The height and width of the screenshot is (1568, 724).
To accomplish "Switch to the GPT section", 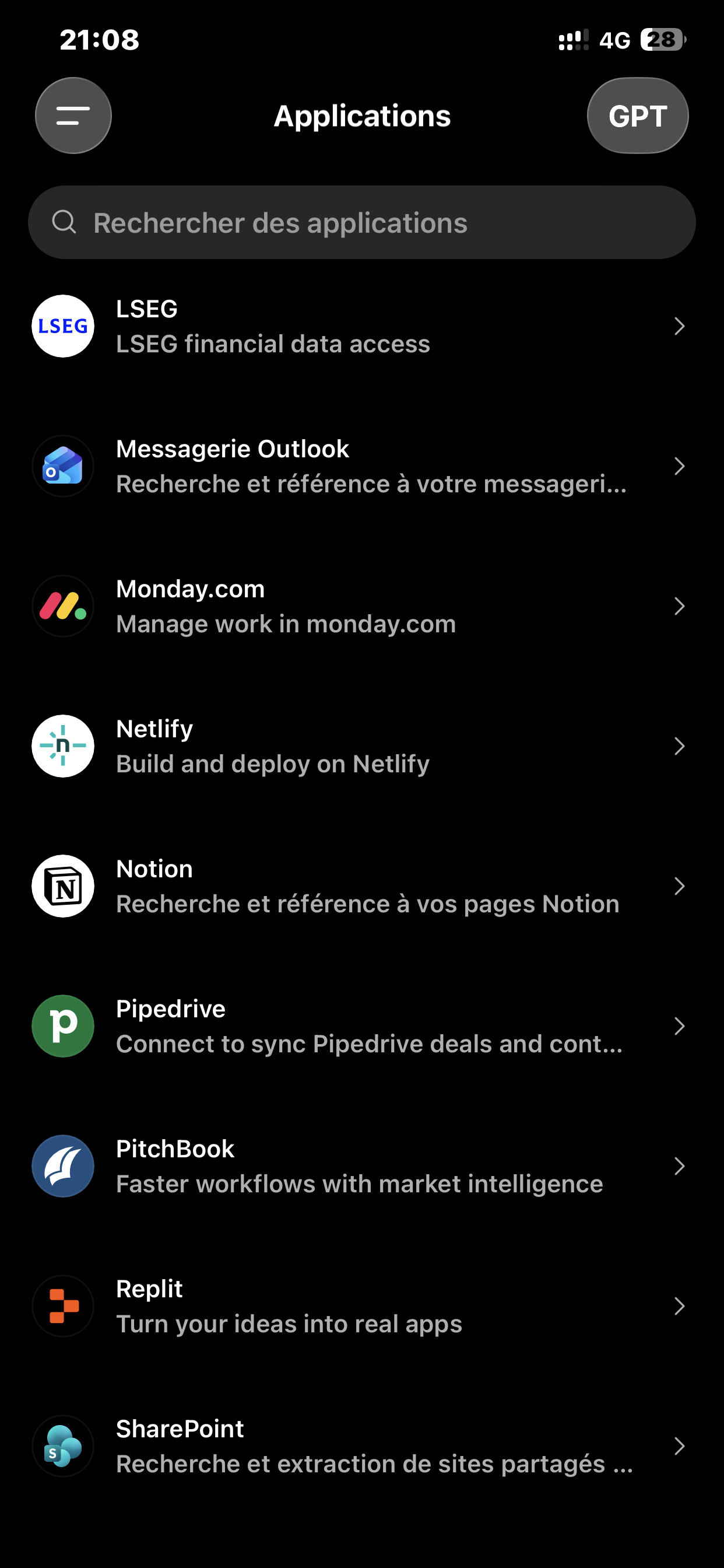I will (637, 116).
